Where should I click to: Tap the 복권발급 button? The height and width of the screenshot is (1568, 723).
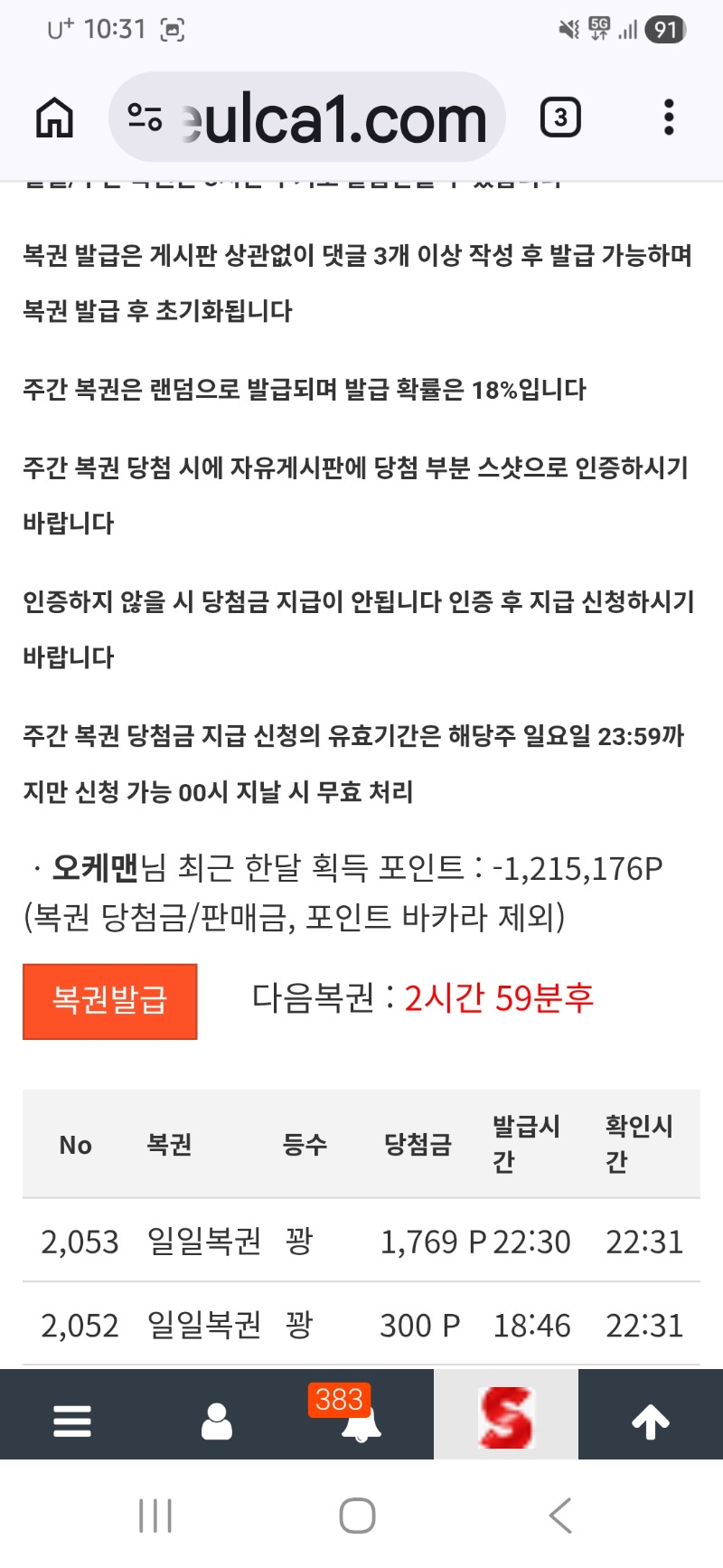coord(109,1001)
